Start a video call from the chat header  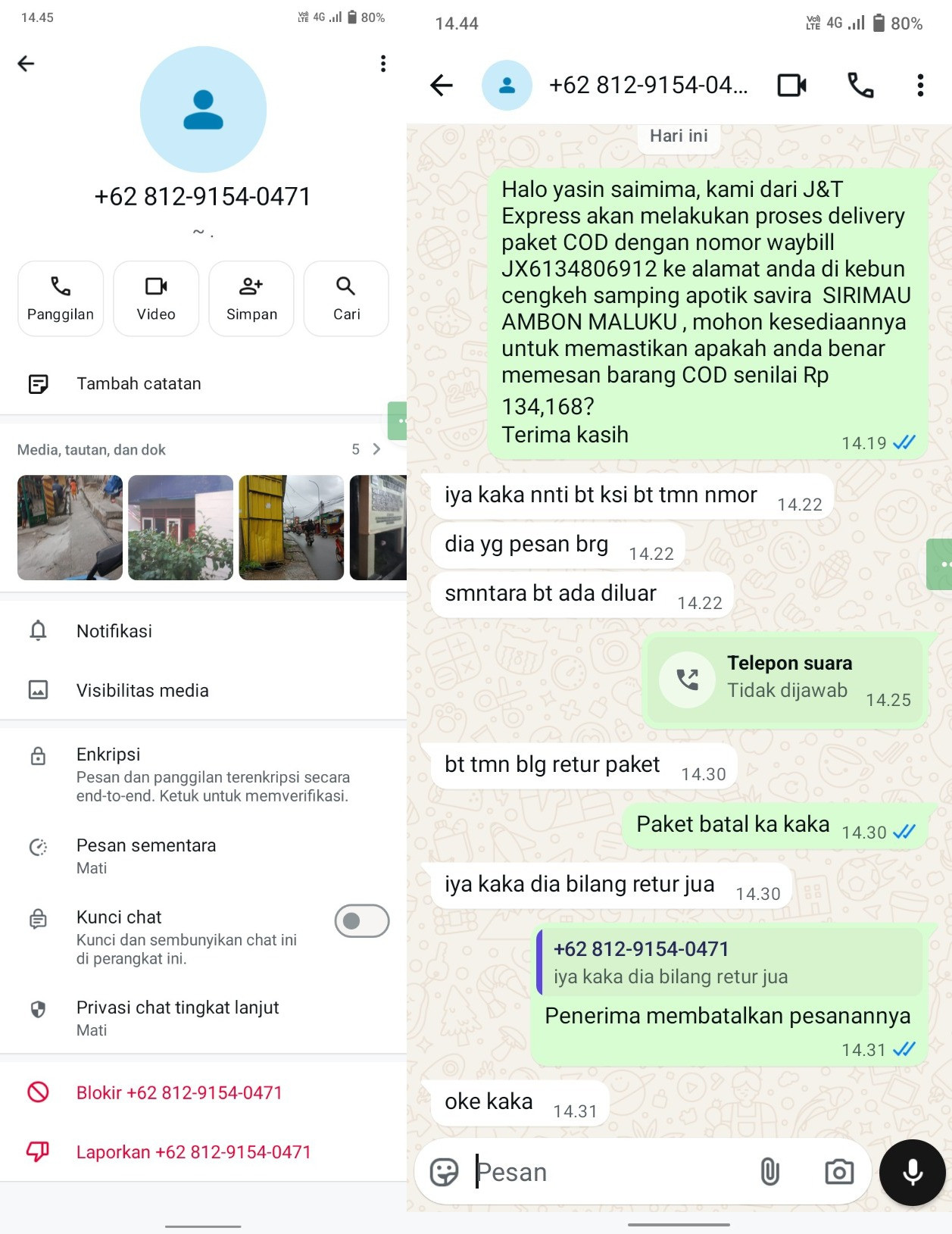(x=791, y=85)
